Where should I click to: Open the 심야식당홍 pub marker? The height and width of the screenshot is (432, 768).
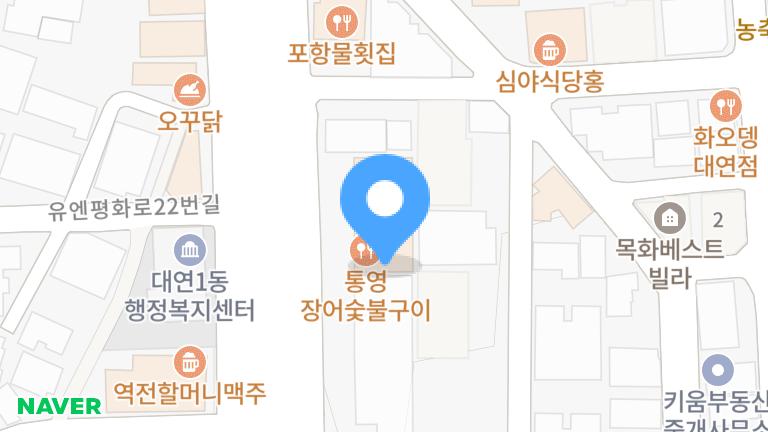click(551, 49)
